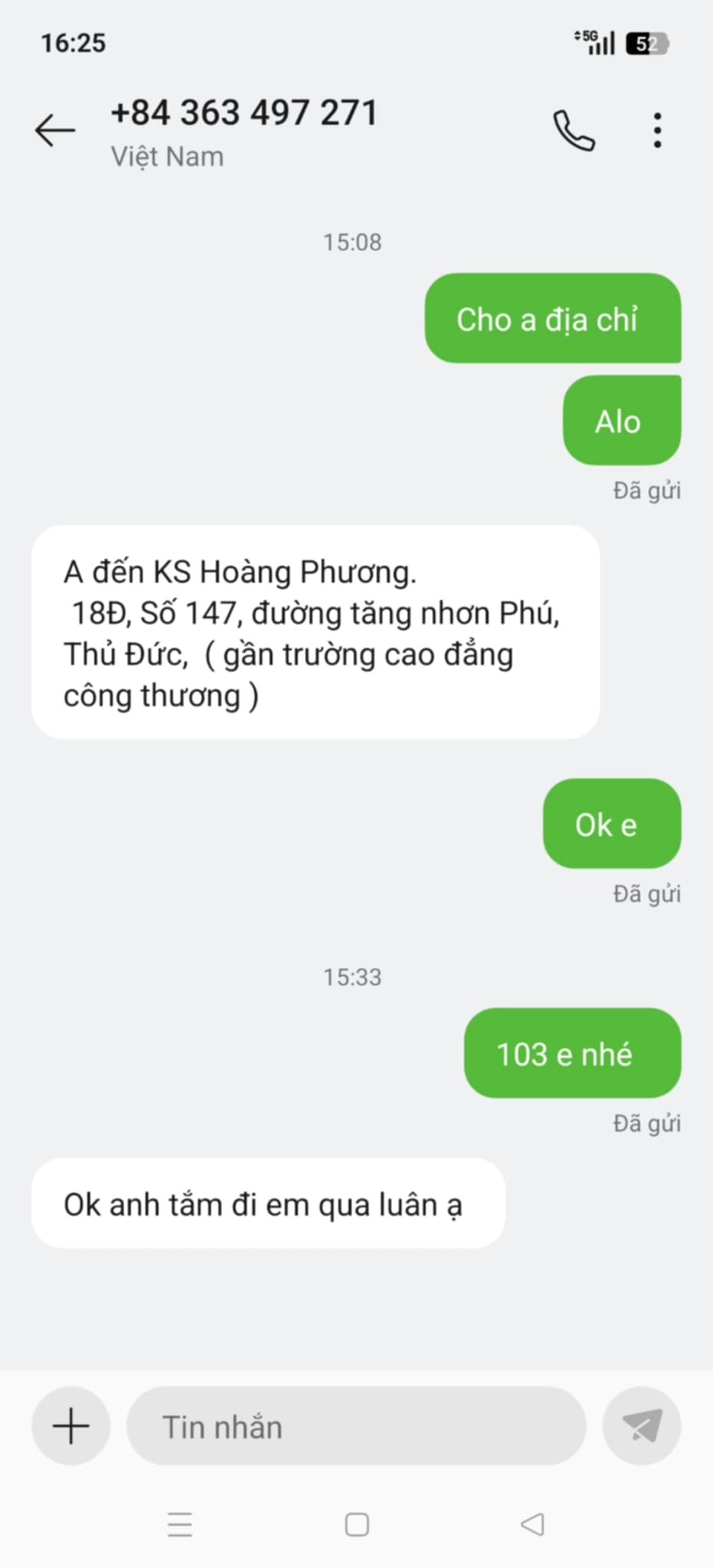Open the three-dot overflow menu
The height and width of the screenshot is (1568, 713).
pos(657,130)
